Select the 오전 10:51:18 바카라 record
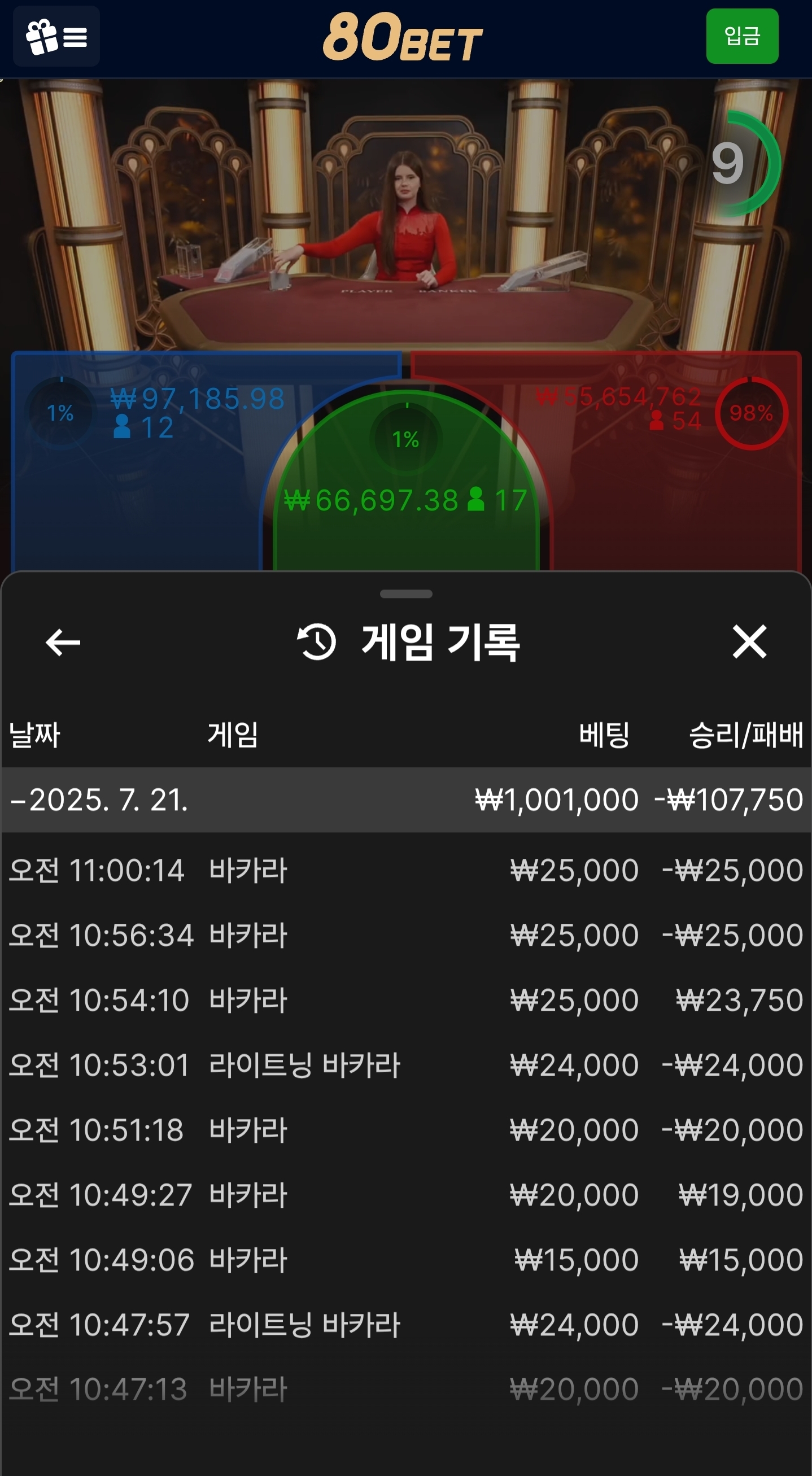 click(405, 1130)
